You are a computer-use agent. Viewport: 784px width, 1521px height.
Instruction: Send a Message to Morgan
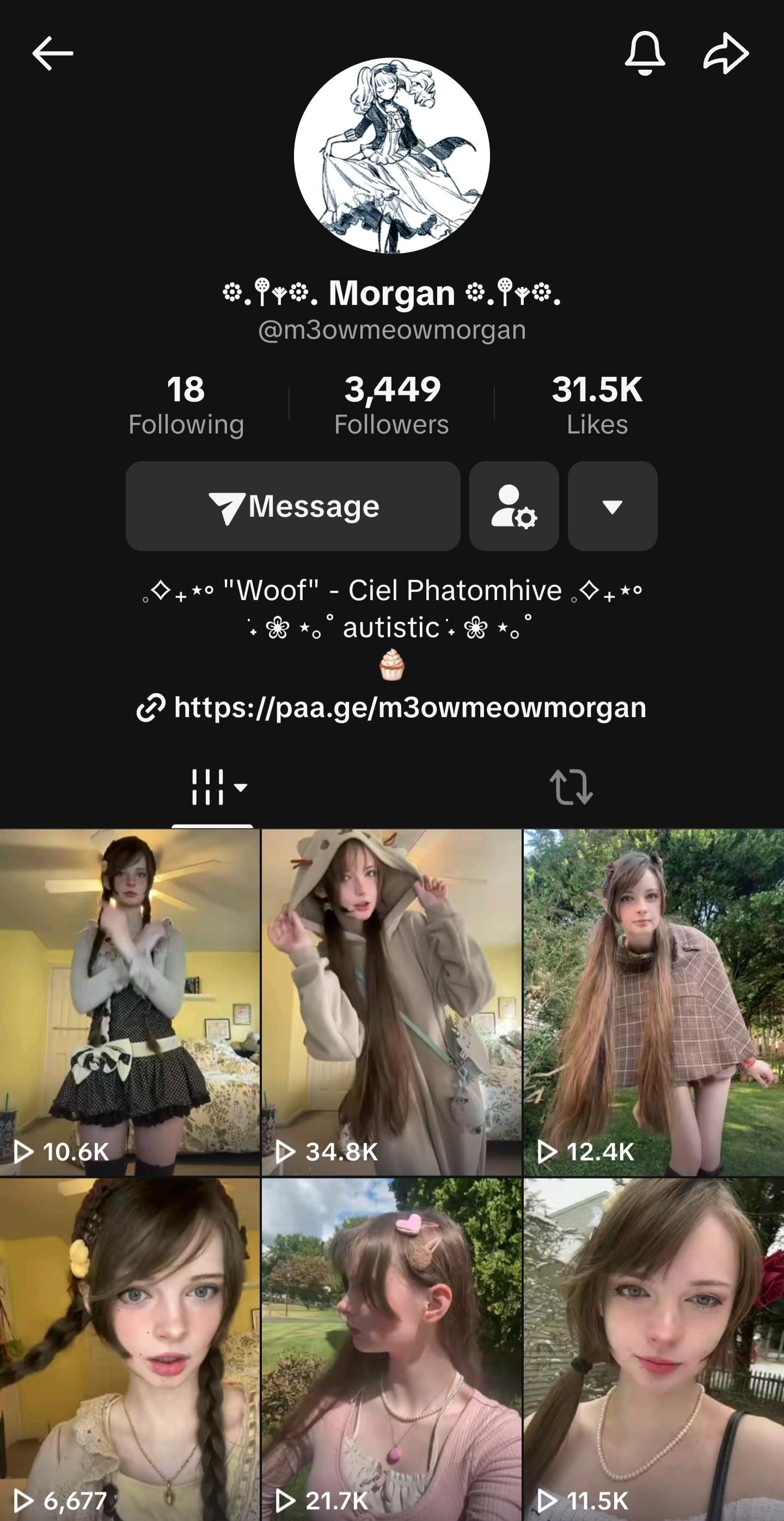click(293, 506)
